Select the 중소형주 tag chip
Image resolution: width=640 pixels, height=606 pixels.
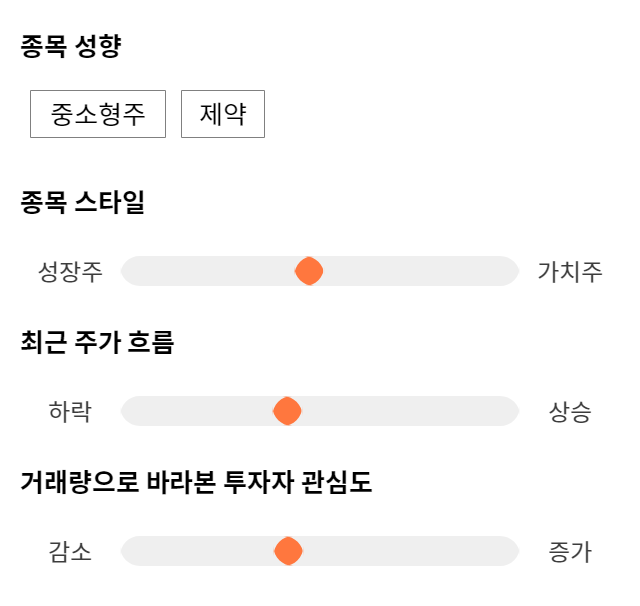(x=98, y=114)
